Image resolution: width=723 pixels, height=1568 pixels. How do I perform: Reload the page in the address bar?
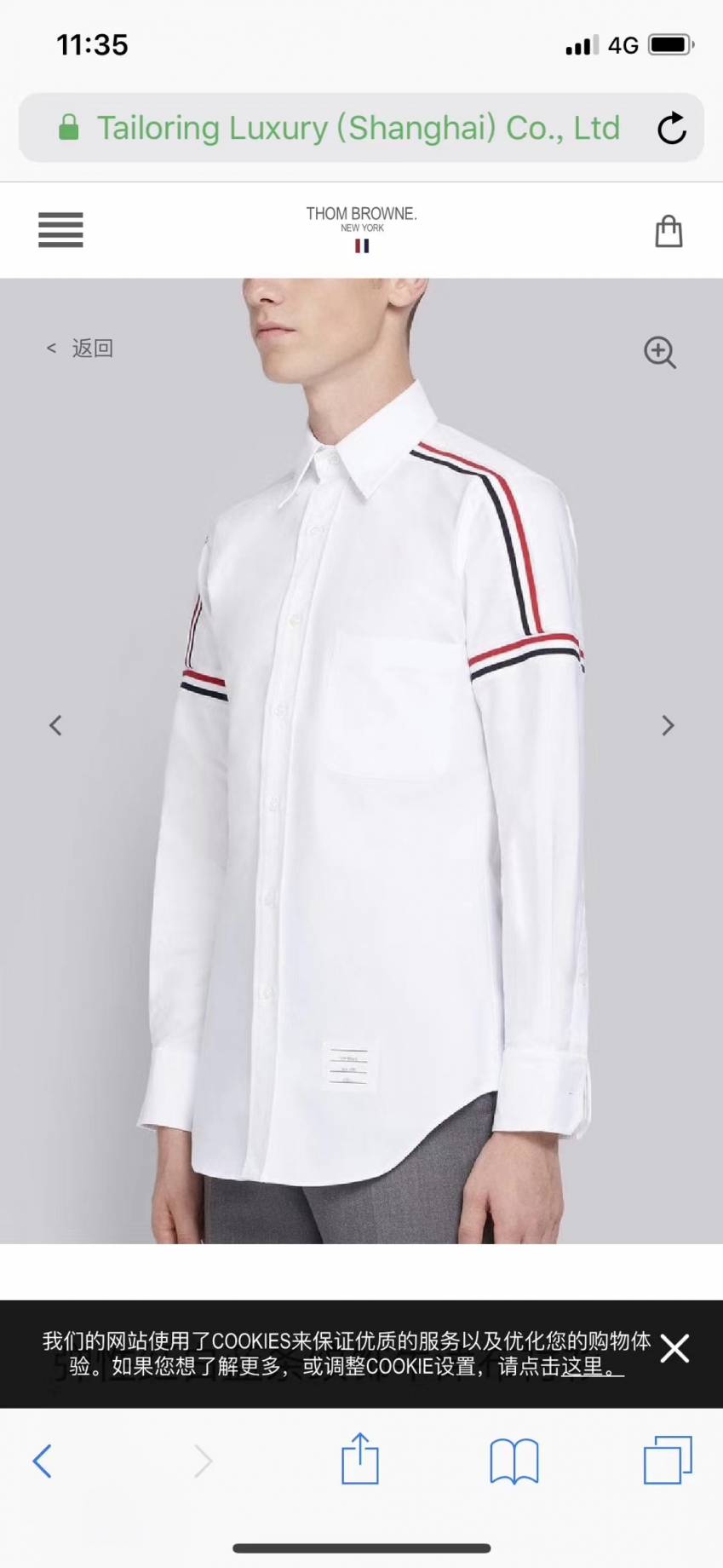tap(672, 128)
